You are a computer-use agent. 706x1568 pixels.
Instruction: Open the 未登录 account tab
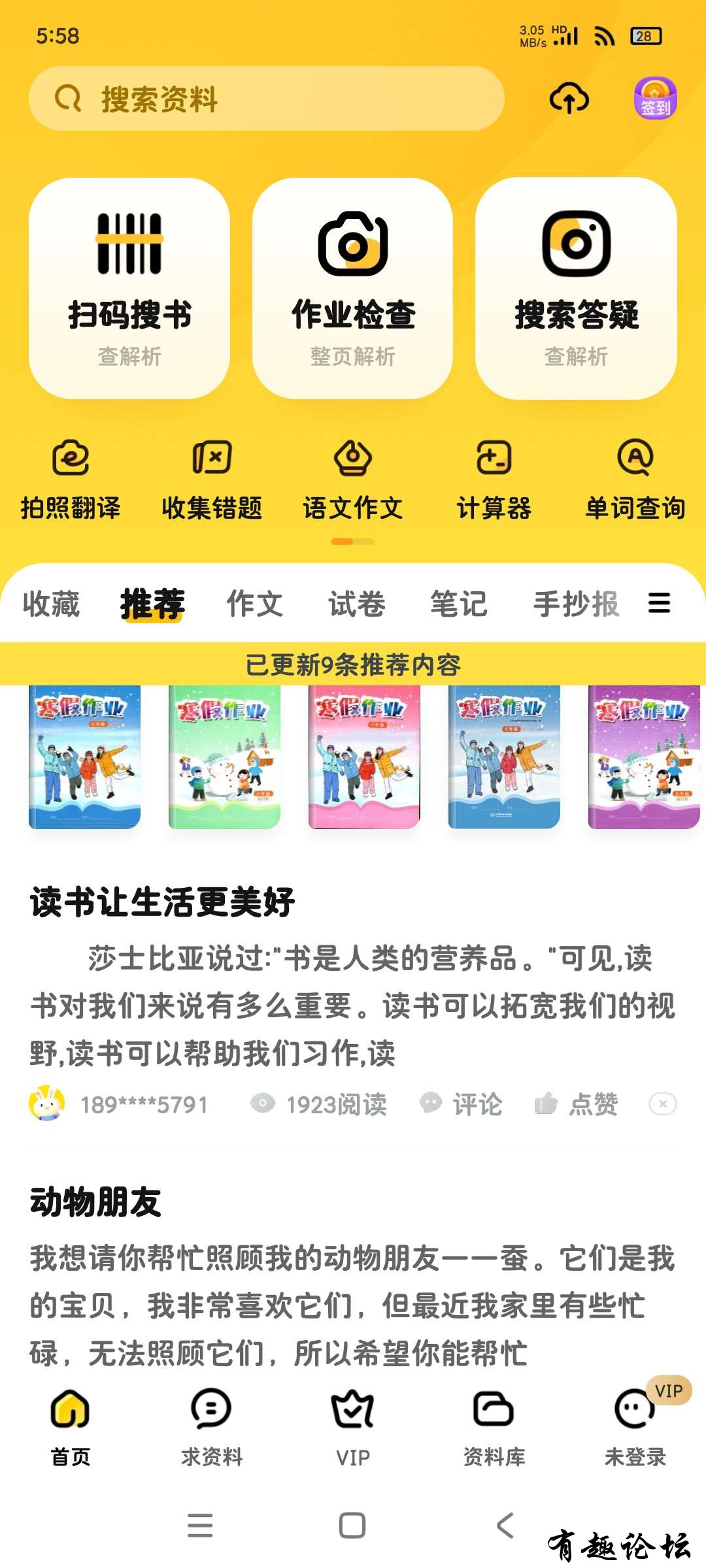coord(635,1428)
